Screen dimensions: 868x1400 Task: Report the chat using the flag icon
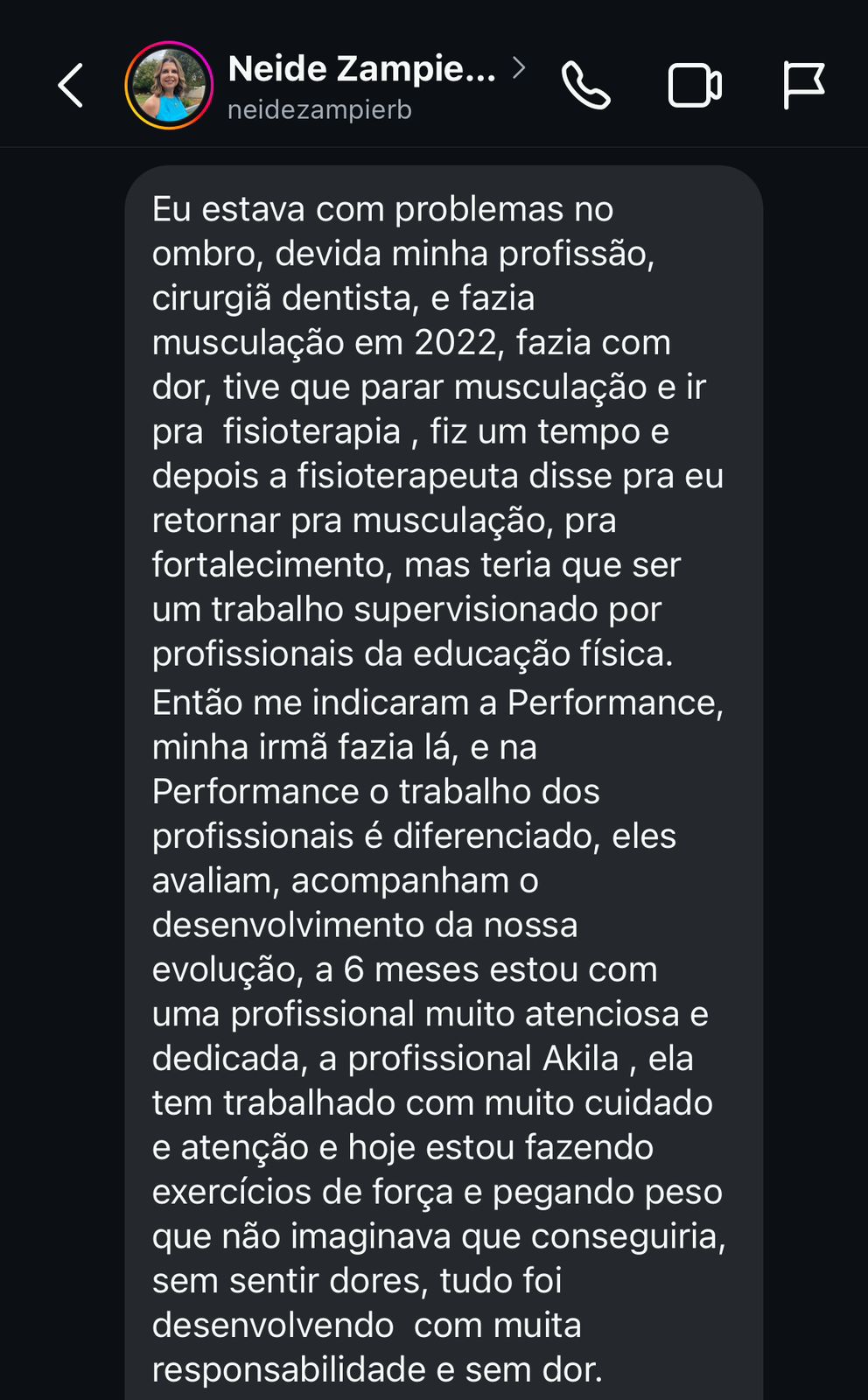coord(806,85)
